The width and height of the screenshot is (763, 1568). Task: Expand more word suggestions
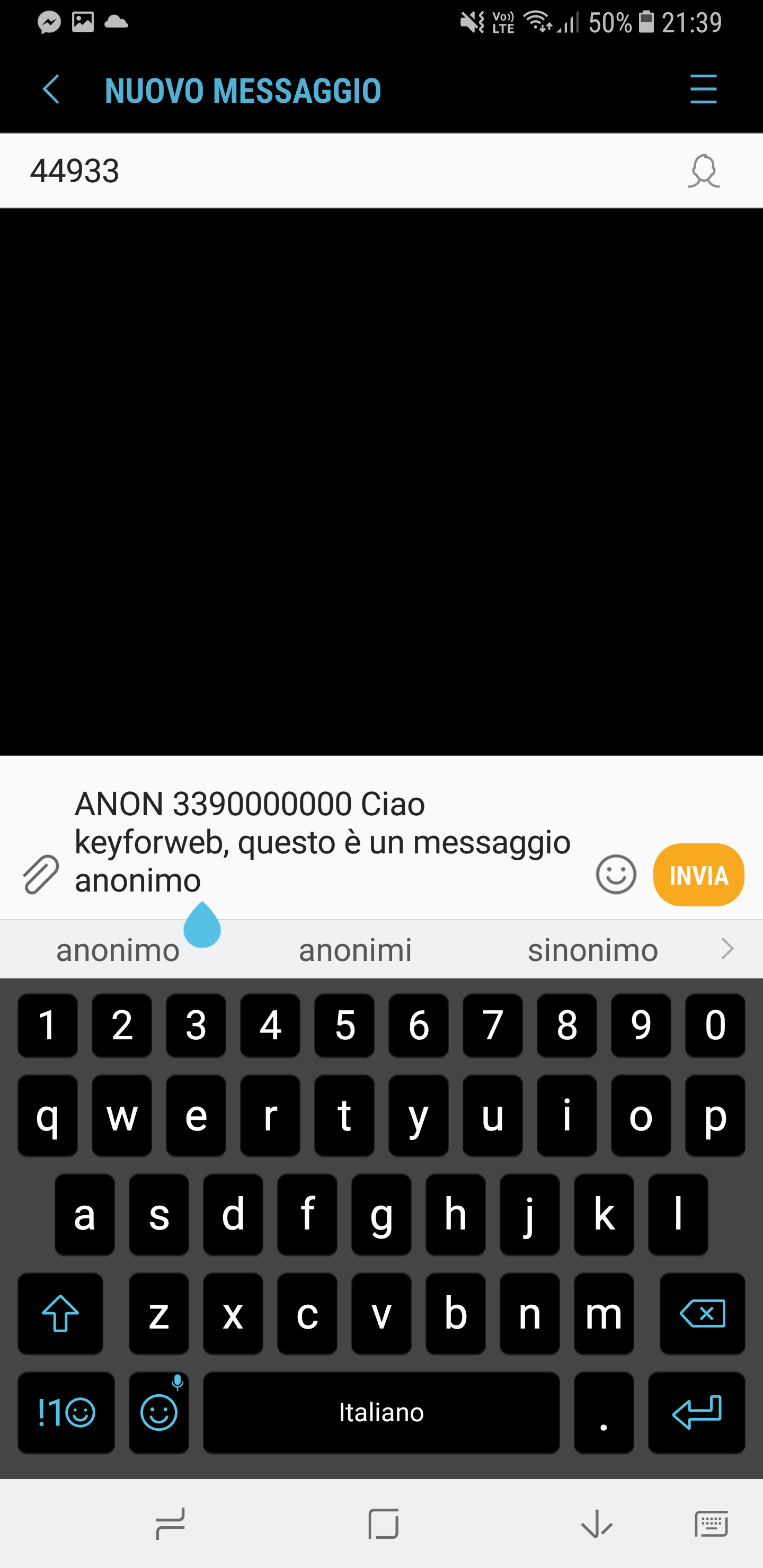(x=727, y=948)
